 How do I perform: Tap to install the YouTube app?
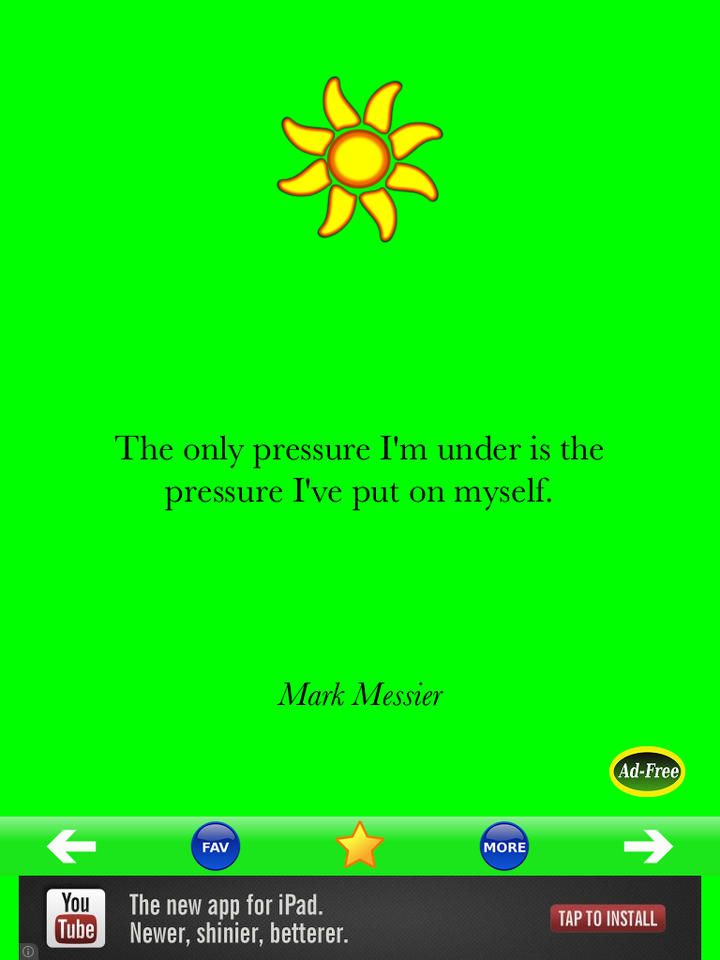click(x=607, y=918)
